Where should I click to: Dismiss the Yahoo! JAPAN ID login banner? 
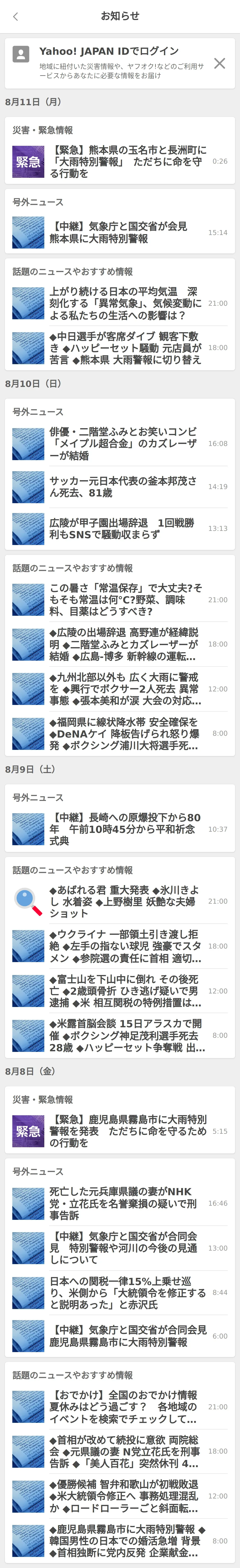point(219,63)
